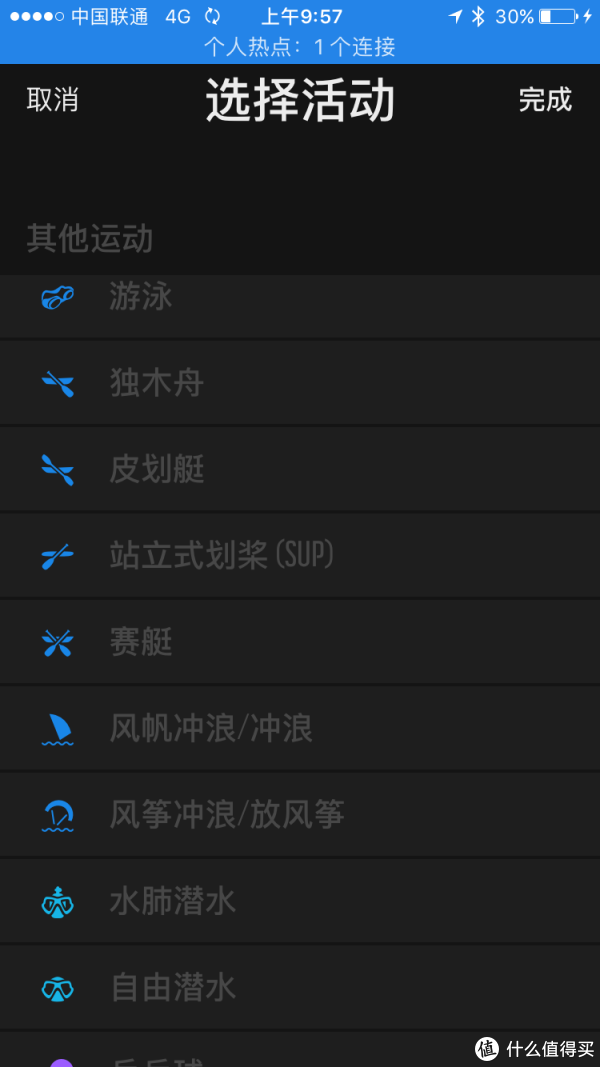Select the 游泳 activity
Screen dimensions: 600x1067
point(300,306)
